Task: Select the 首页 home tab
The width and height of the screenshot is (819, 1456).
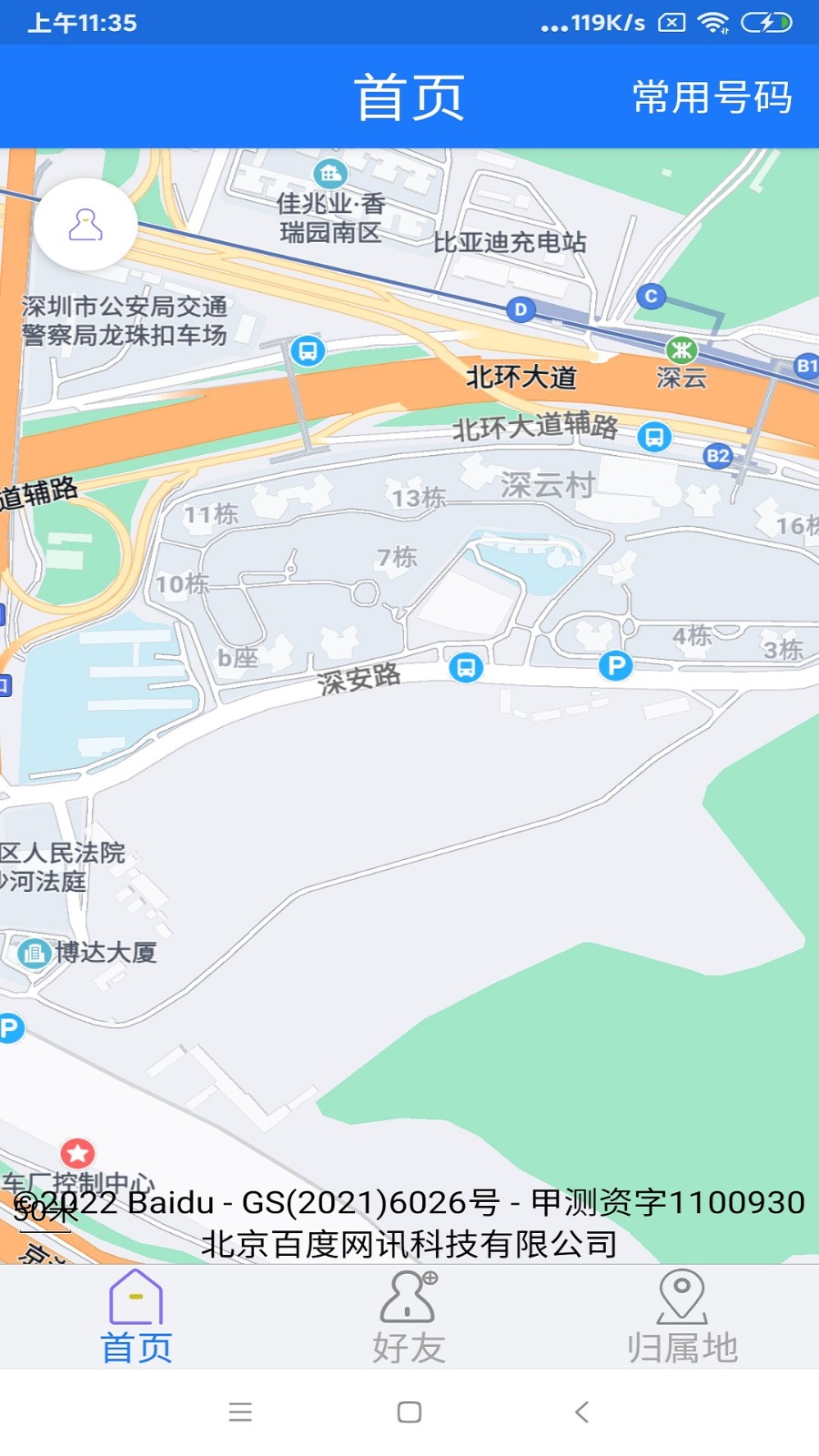Action: (x=136, y=1318)
